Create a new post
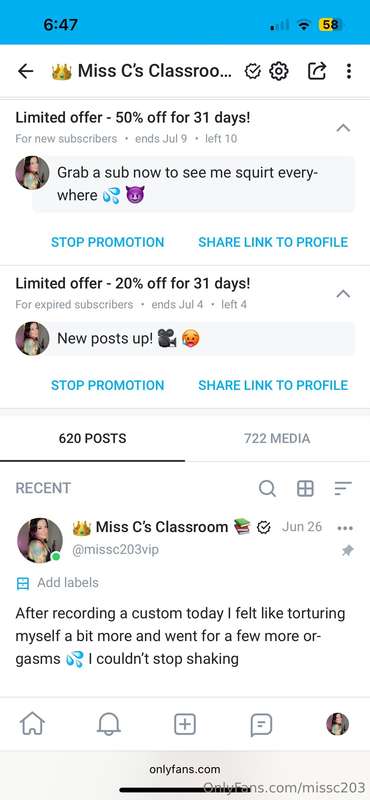The width and height of the screenshot is (370, 800). point(185,724)
